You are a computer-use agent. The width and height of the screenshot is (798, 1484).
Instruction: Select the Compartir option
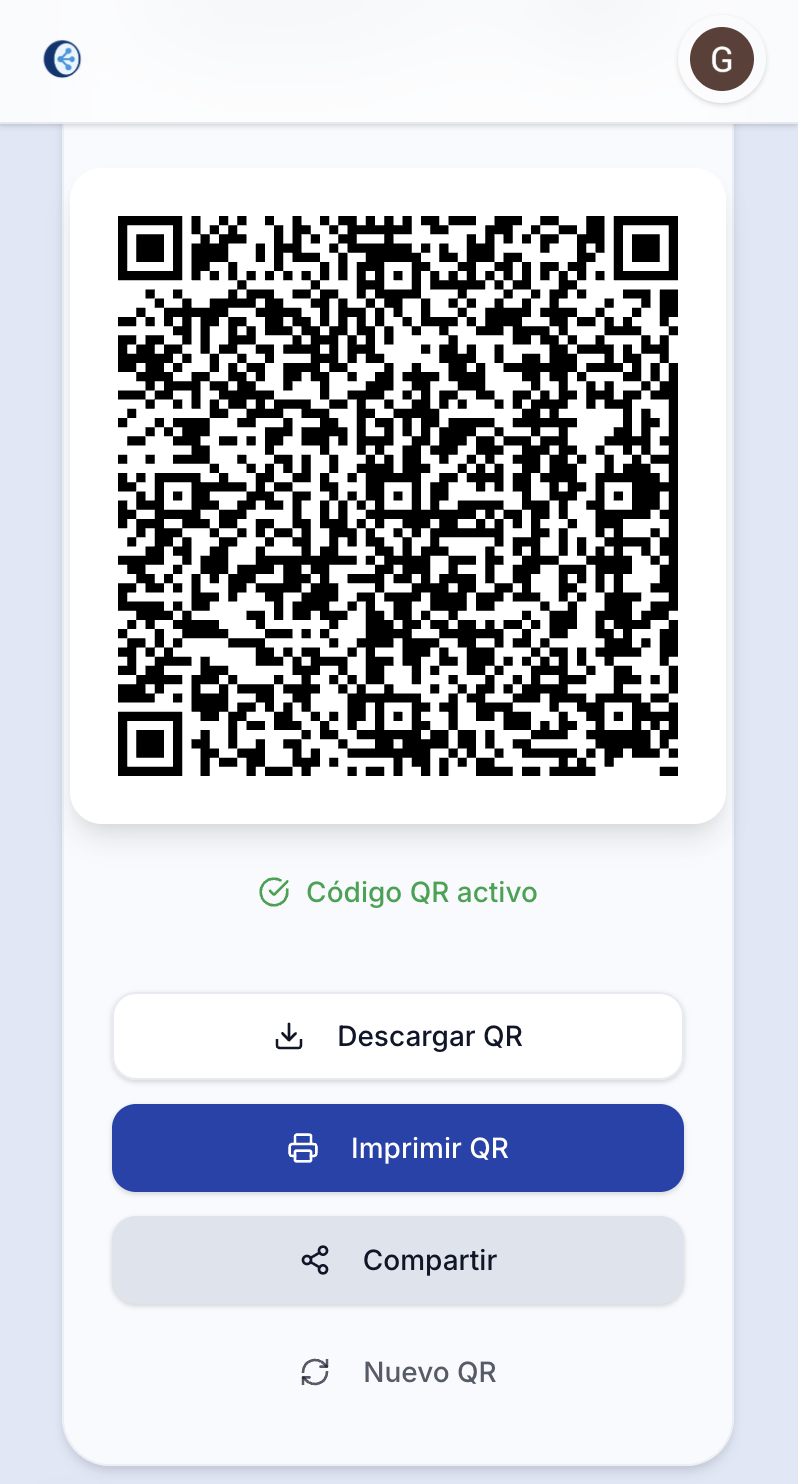pyautogui.click(x=398, y=1260)
